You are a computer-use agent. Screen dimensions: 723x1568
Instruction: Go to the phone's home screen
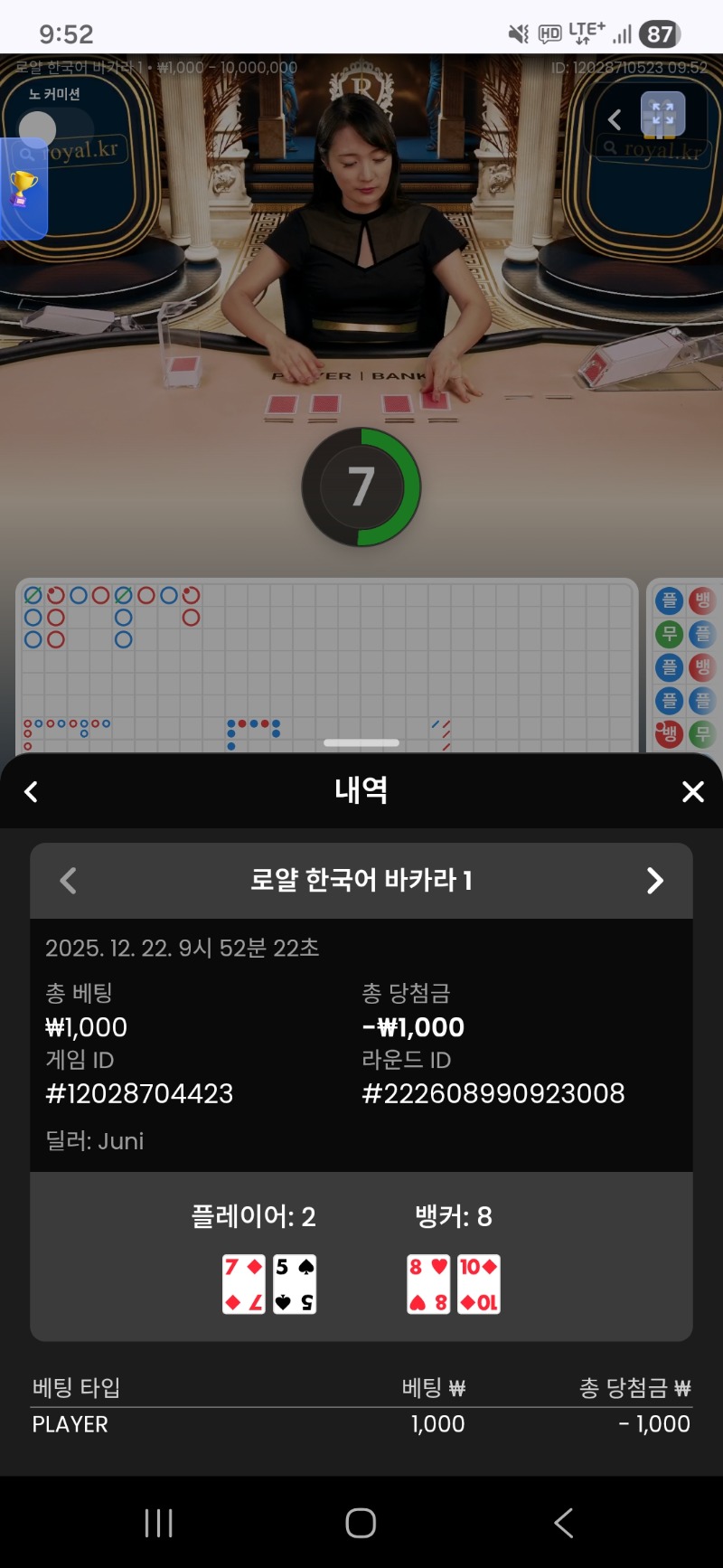tap(361, 1523)
